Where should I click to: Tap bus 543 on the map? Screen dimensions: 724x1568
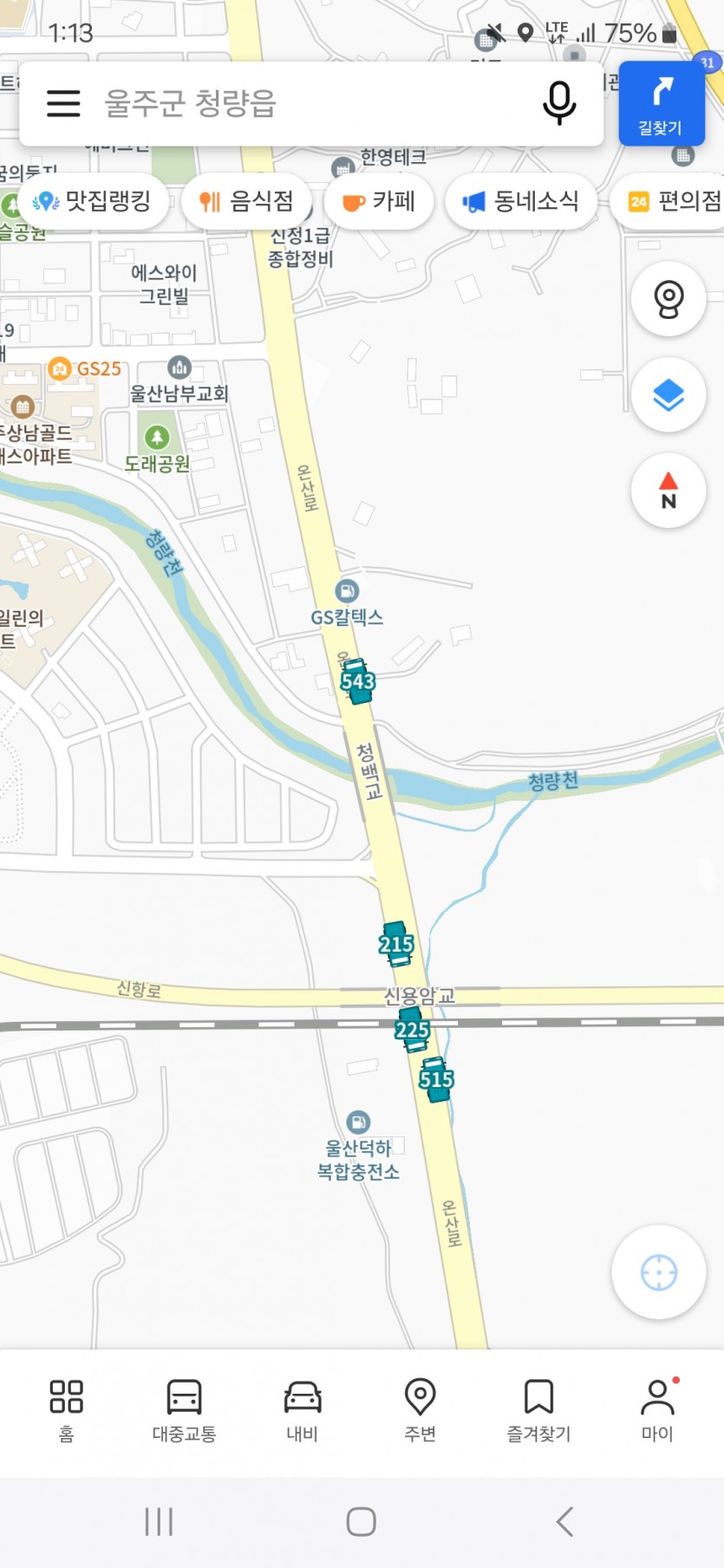[x=357, y=681]
